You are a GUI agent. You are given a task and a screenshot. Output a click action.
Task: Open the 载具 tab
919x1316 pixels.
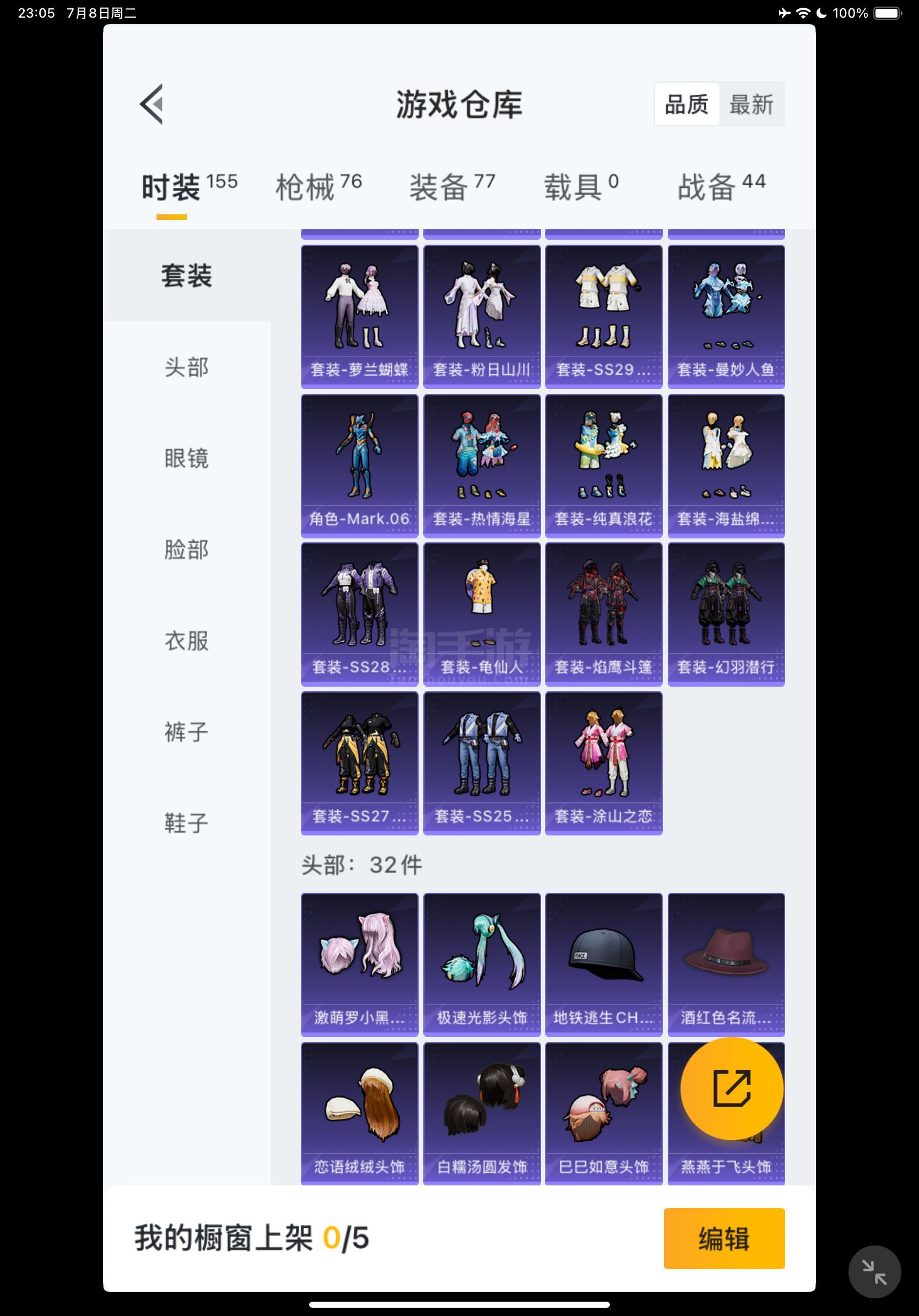[x=581, y=187]
